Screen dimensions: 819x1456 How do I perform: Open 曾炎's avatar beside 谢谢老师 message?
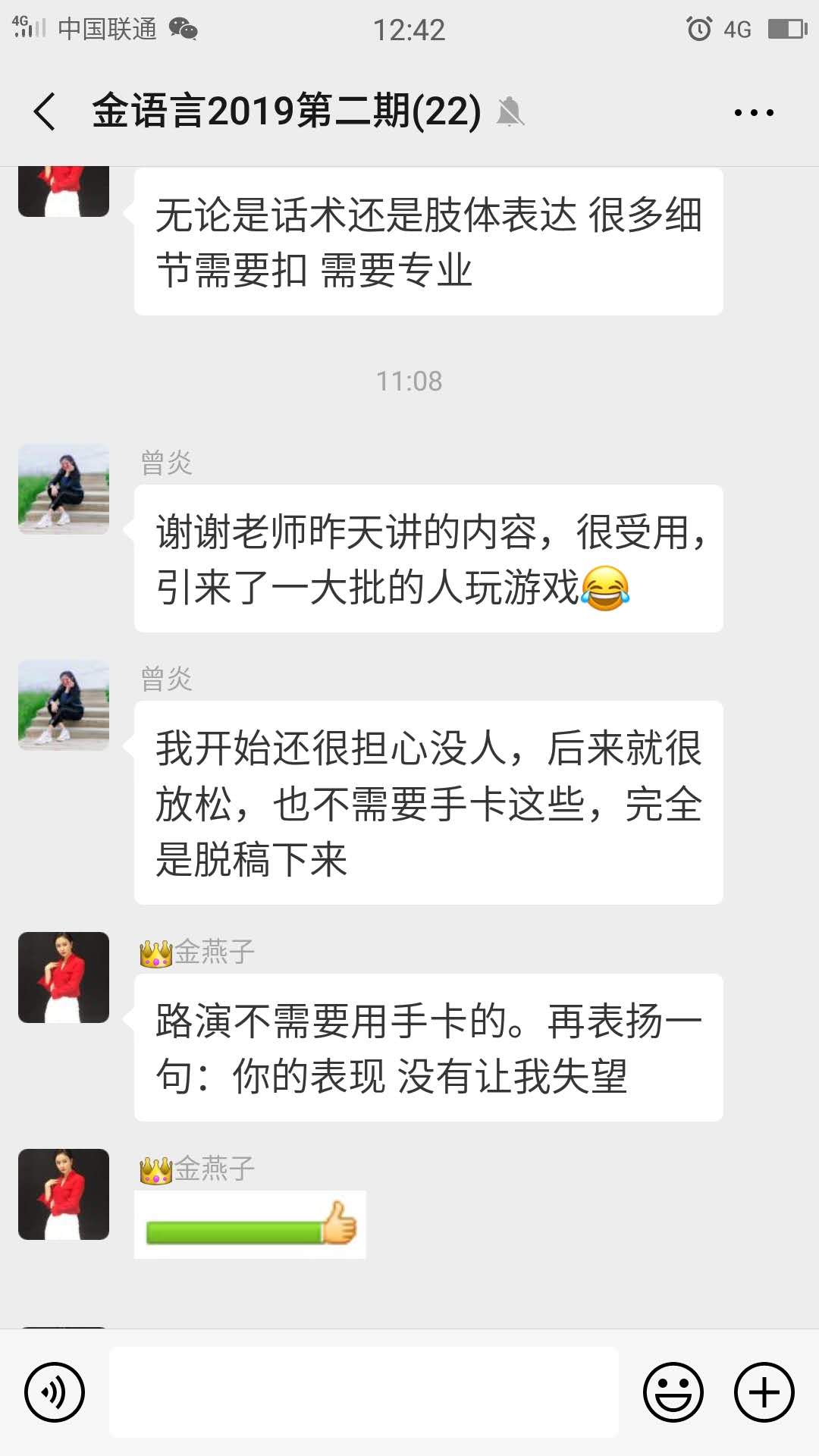point(64,489)
